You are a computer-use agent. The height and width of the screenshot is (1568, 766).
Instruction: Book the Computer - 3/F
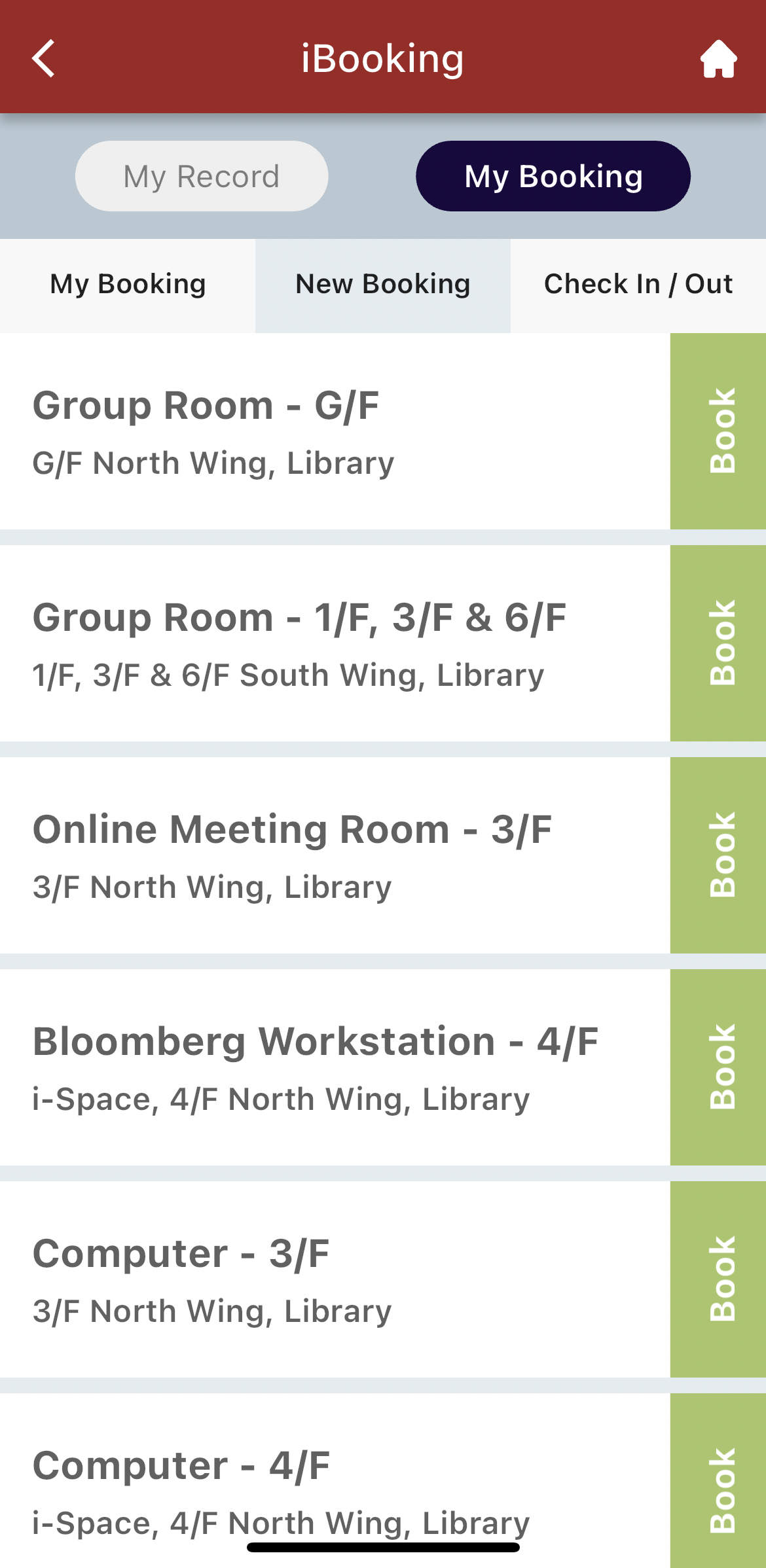(718, 1279)
